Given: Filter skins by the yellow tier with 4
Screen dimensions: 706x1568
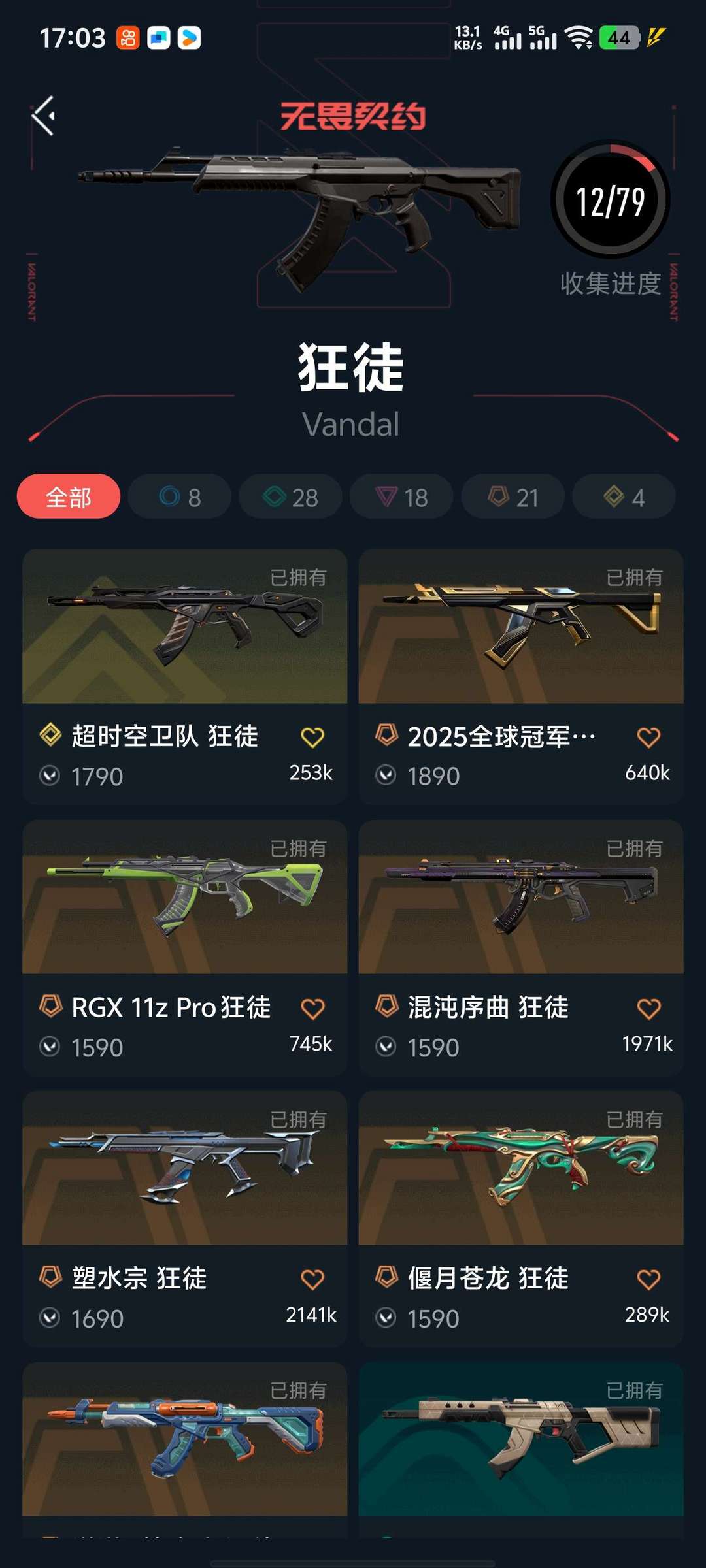Looking at the screenshot, I should point(624,497).
